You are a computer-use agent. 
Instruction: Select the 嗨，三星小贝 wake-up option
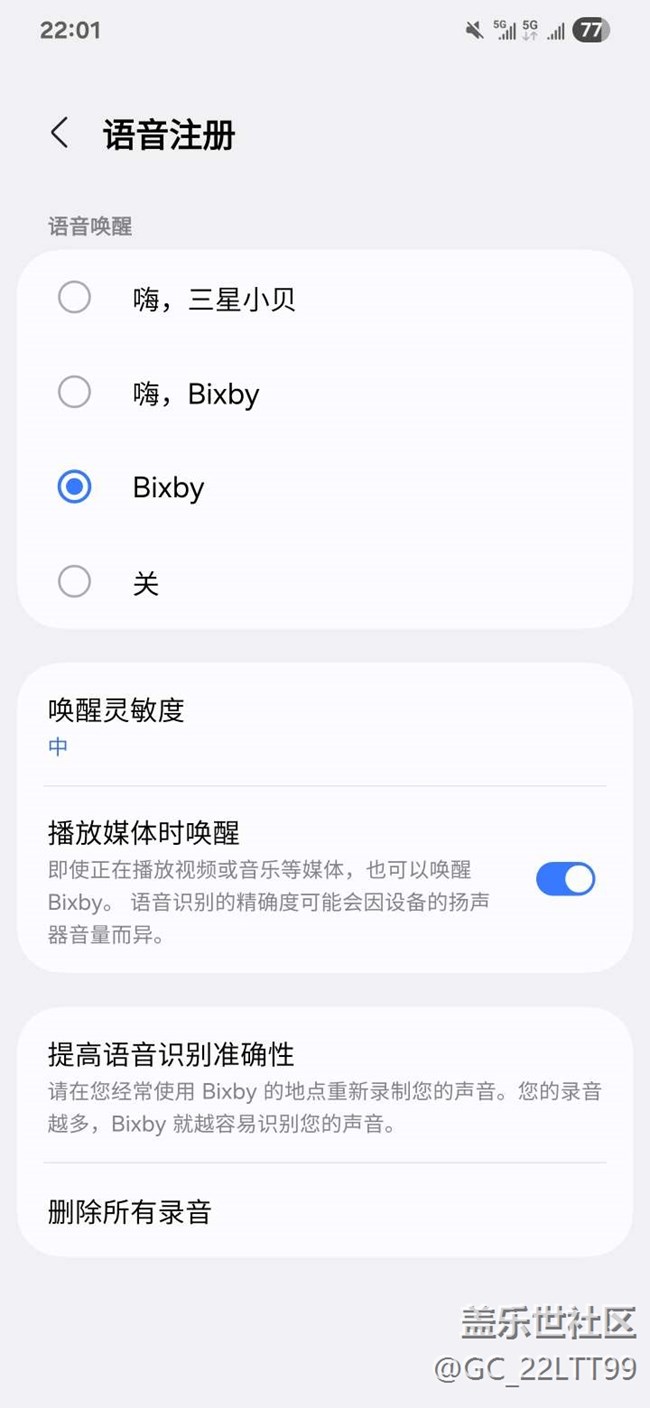click(x=75, y=298)
